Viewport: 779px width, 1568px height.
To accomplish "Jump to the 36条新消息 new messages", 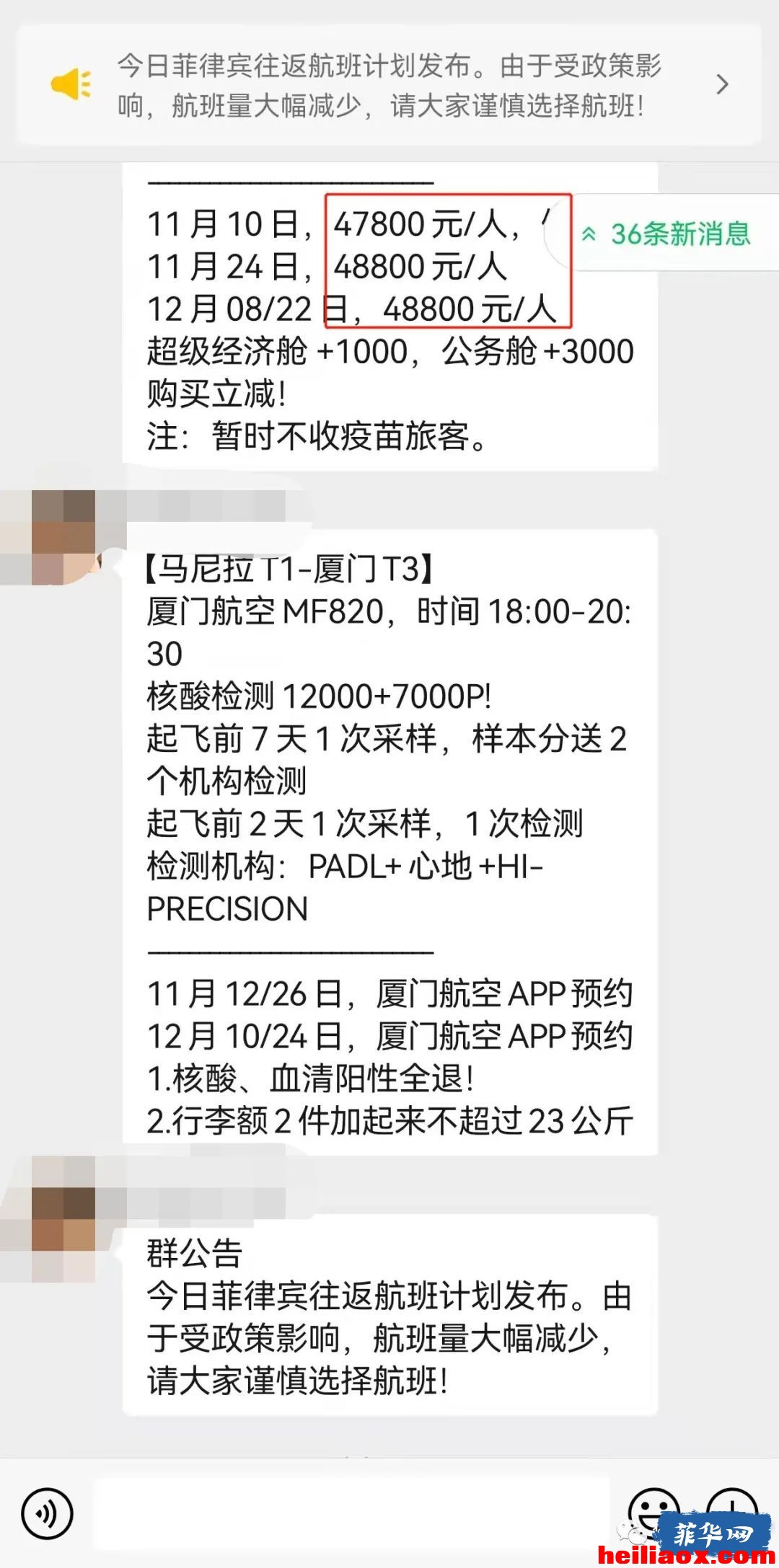I will (666, 234).
